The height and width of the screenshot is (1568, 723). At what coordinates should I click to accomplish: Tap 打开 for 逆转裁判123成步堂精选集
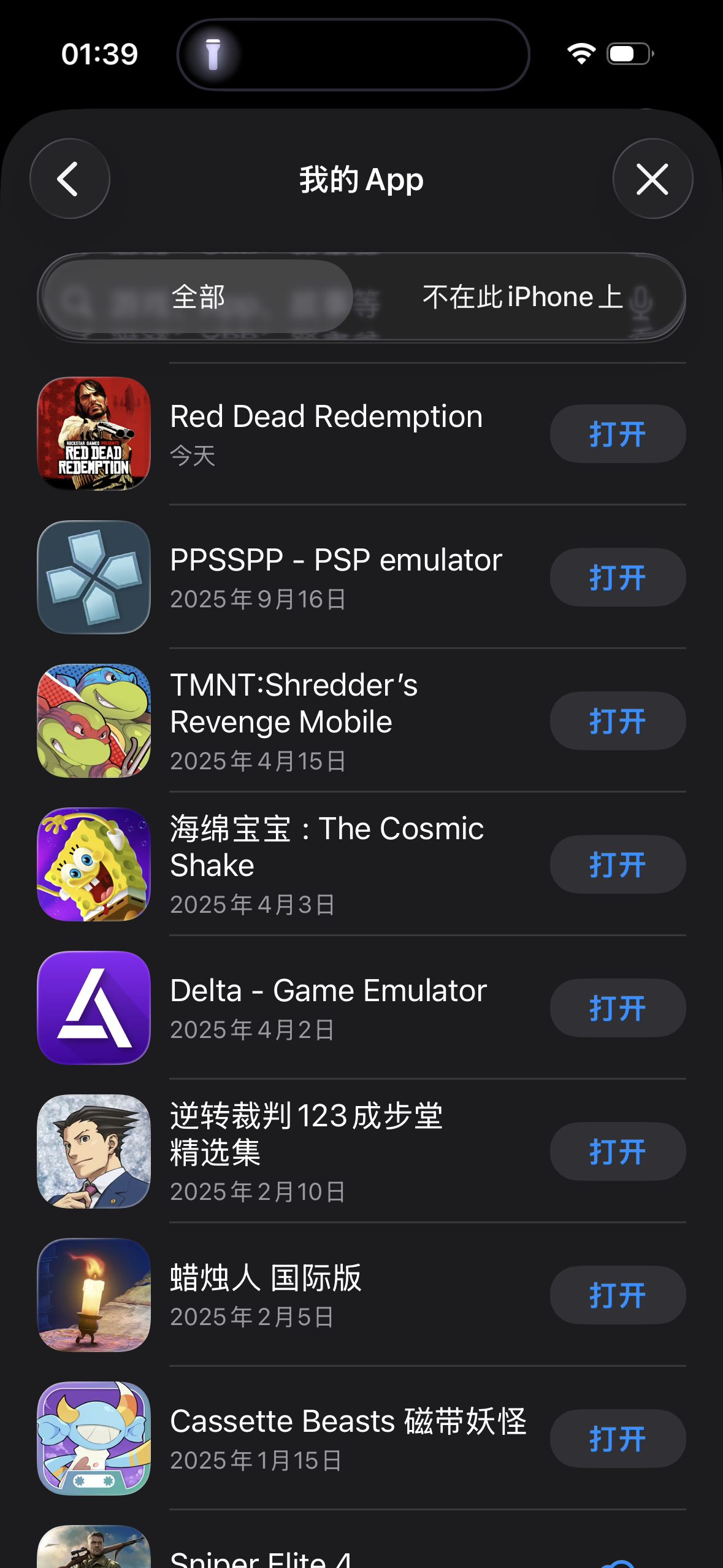617,1151
